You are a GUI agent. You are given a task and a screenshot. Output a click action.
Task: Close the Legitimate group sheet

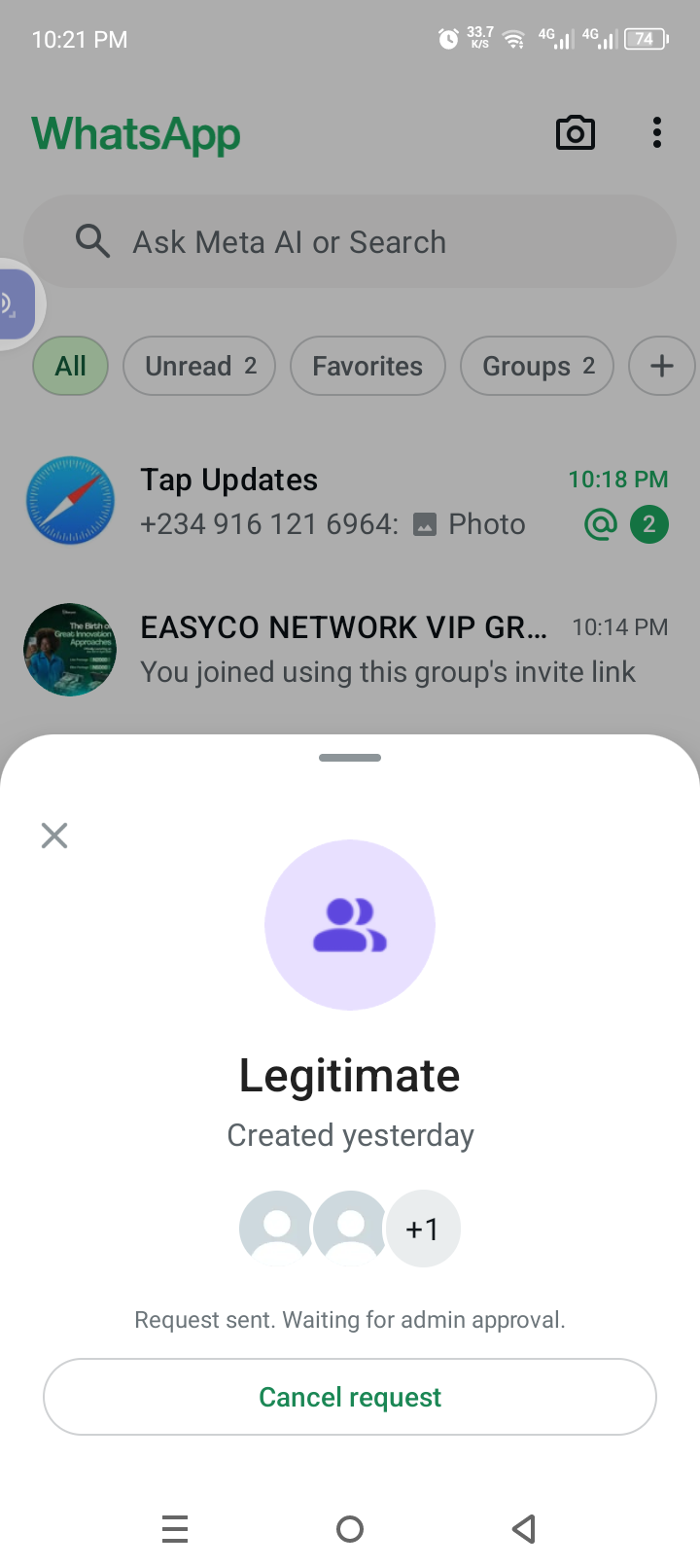(54, 836)
